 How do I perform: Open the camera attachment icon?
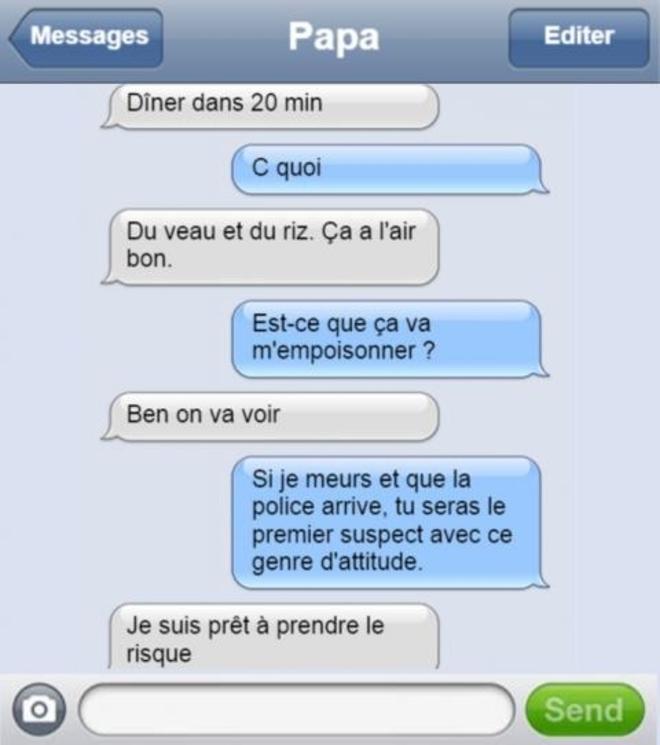pos(38,710)
